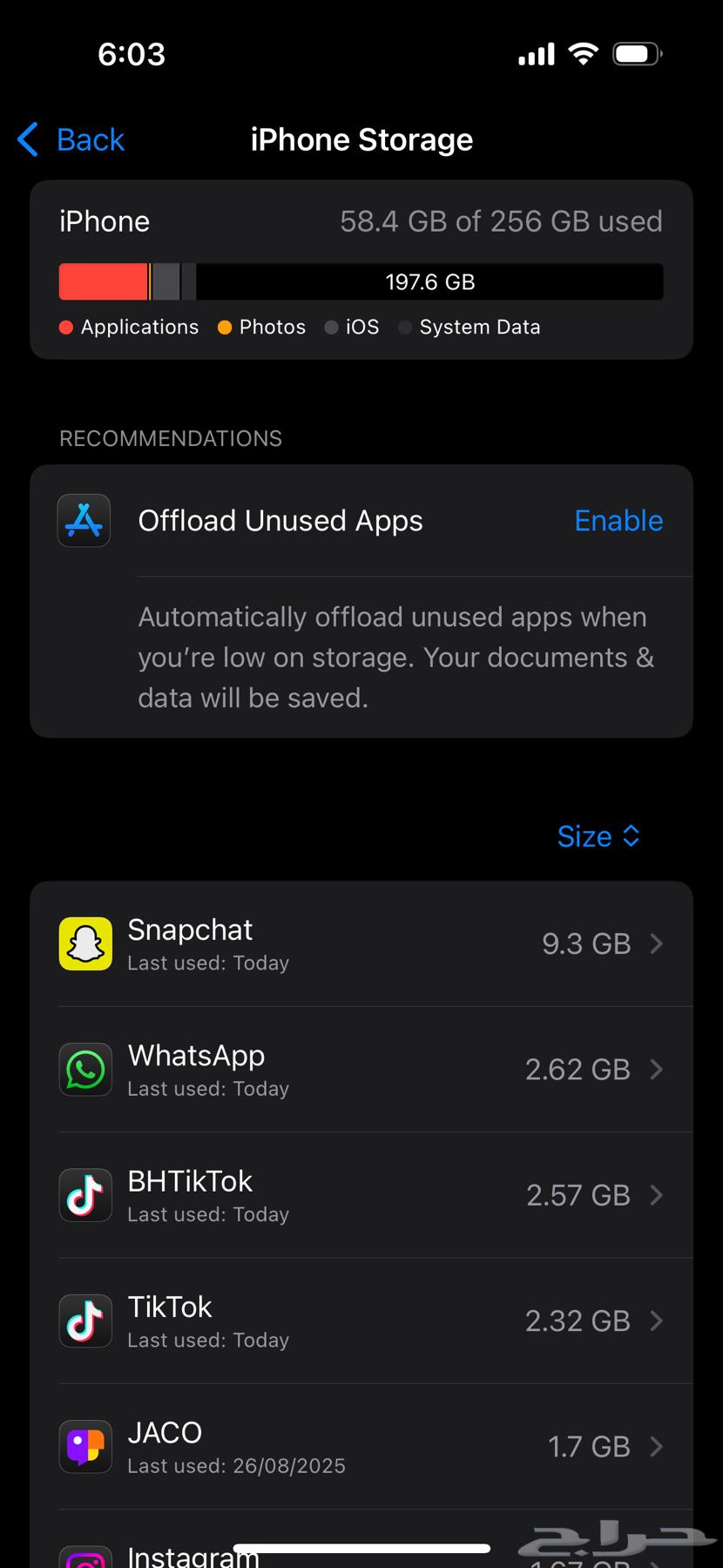Tap the JACO row to view details
Screen dimensions: 723x1568
coord(361,1446)
